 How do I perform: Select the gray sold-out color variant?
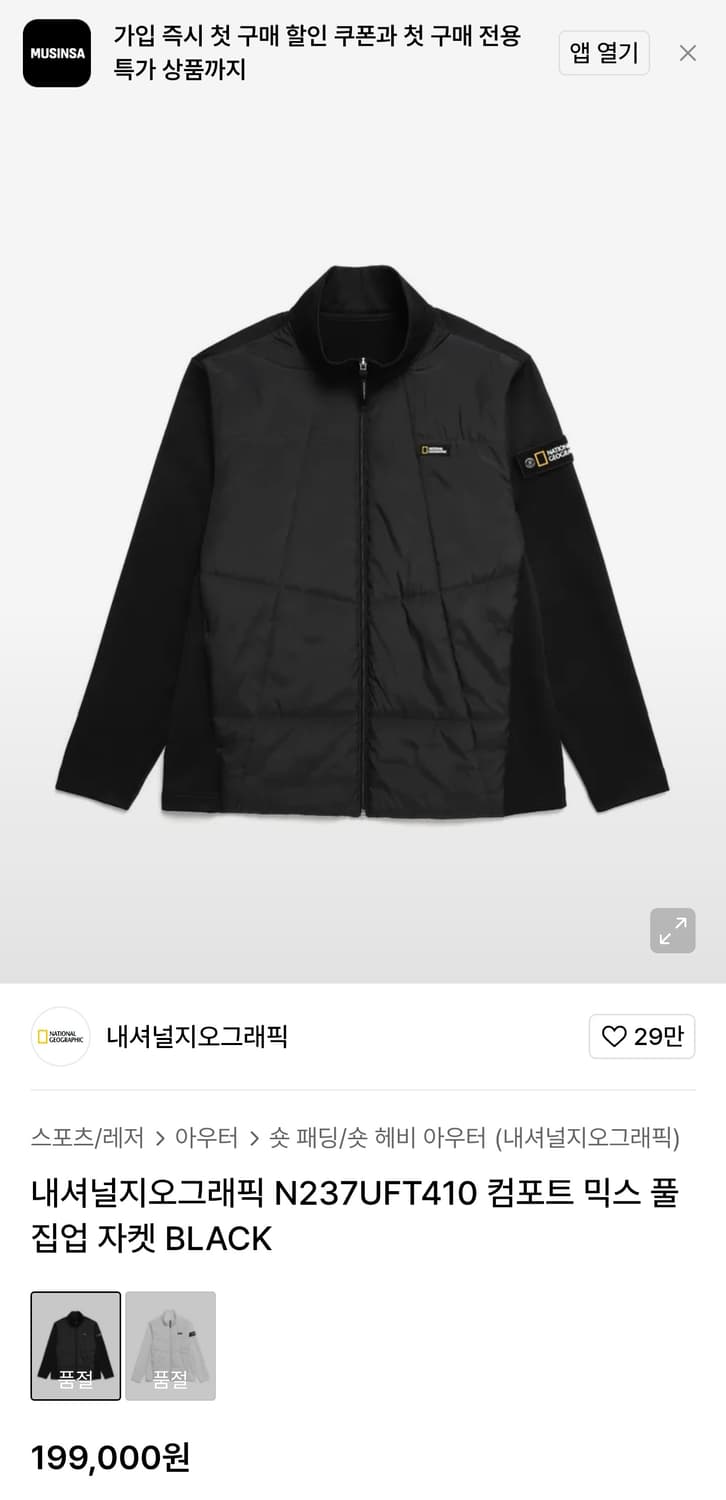[171, 1346]
